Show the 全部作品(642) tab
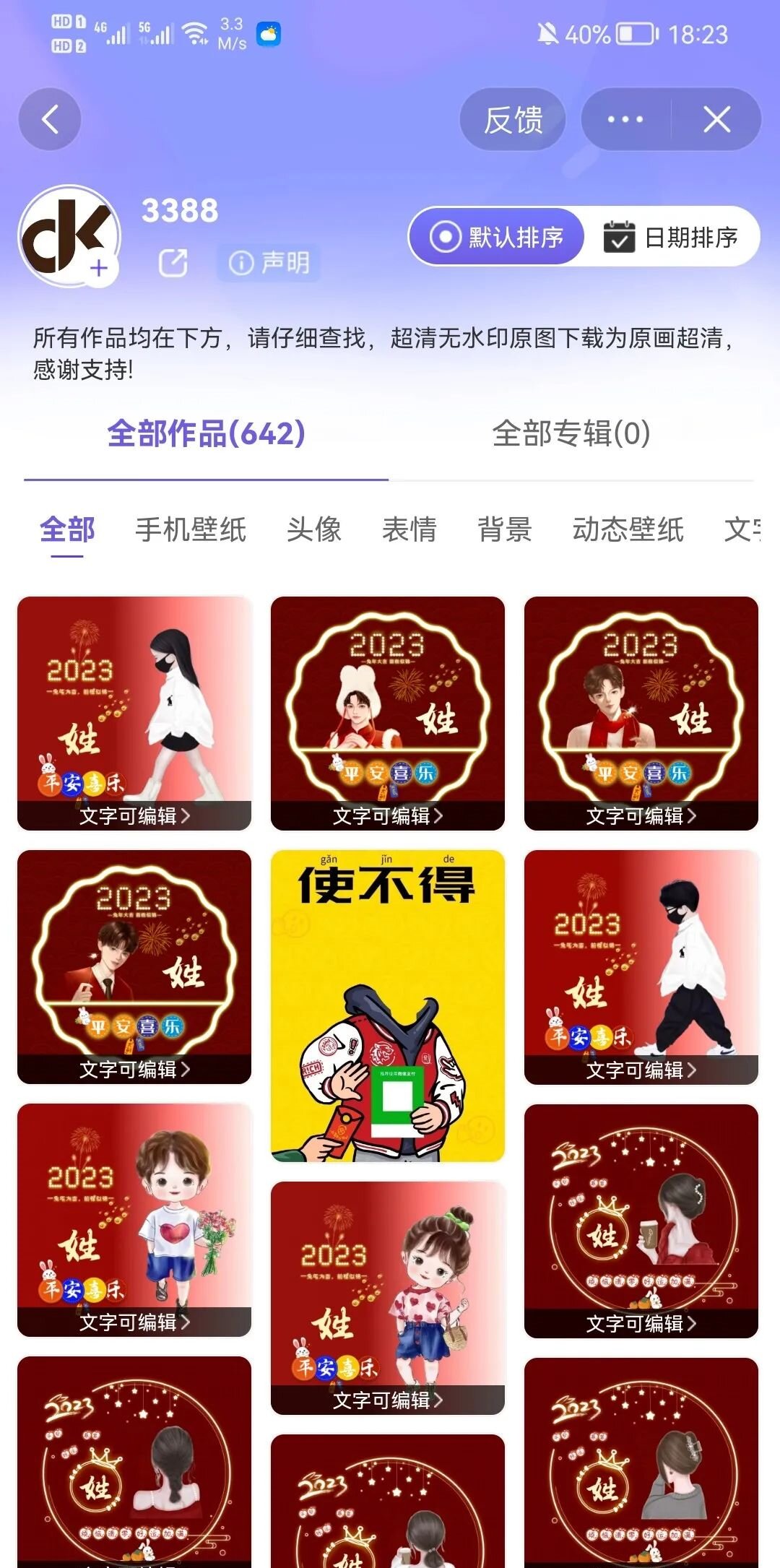Screen dimensions: 780x1568 click(x=206, y=433)
